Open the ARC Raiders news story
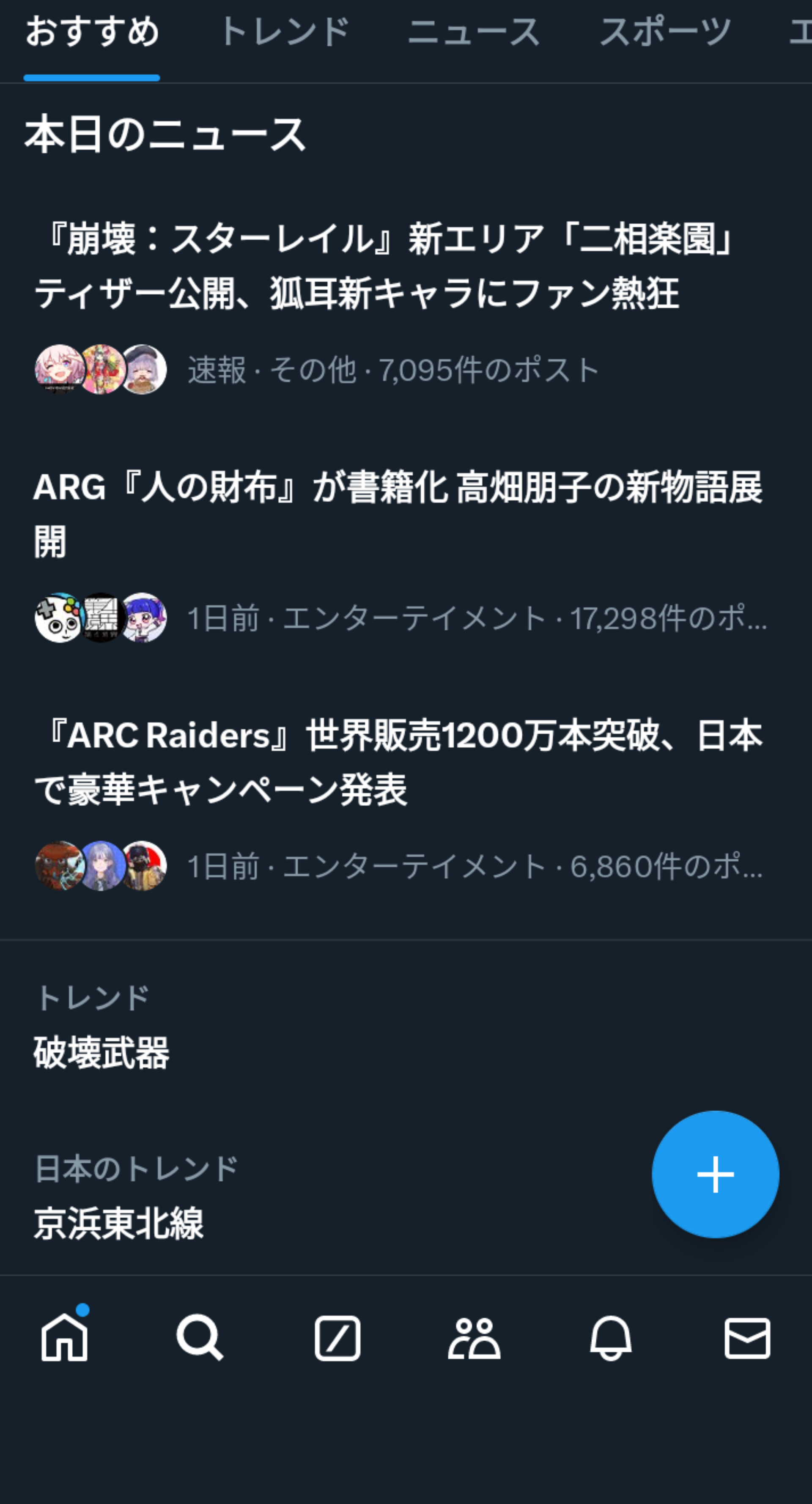 pos(397,762)
